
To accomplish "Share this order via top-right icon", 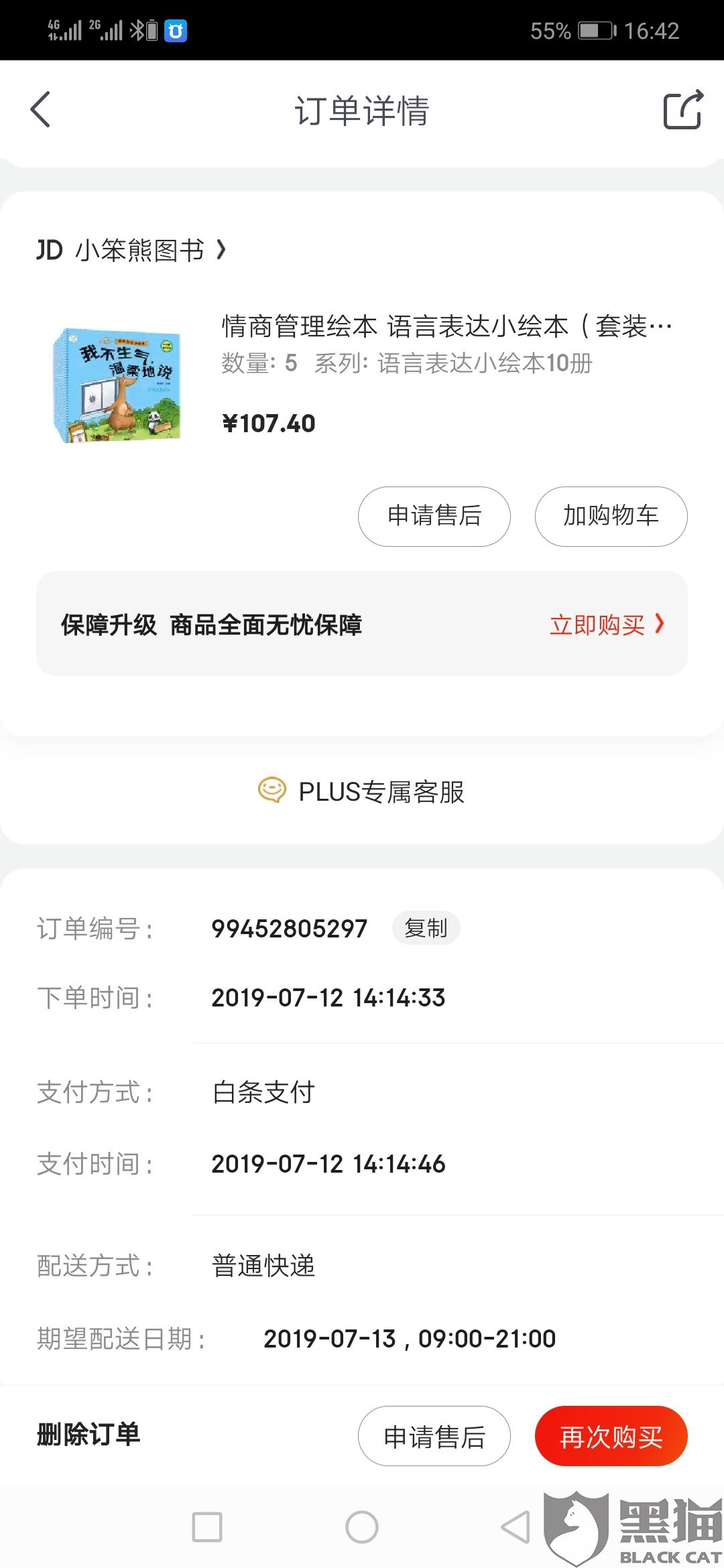I will point(682,109).
